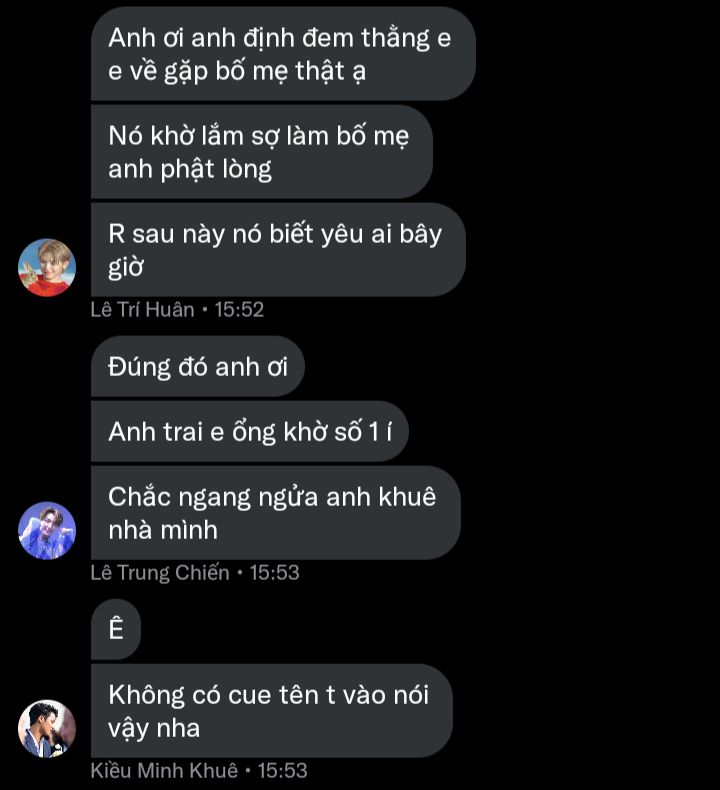Open Lê Trí Huân's profile avatar
This screenshot has width=720, height=790.
click(47, 268)
